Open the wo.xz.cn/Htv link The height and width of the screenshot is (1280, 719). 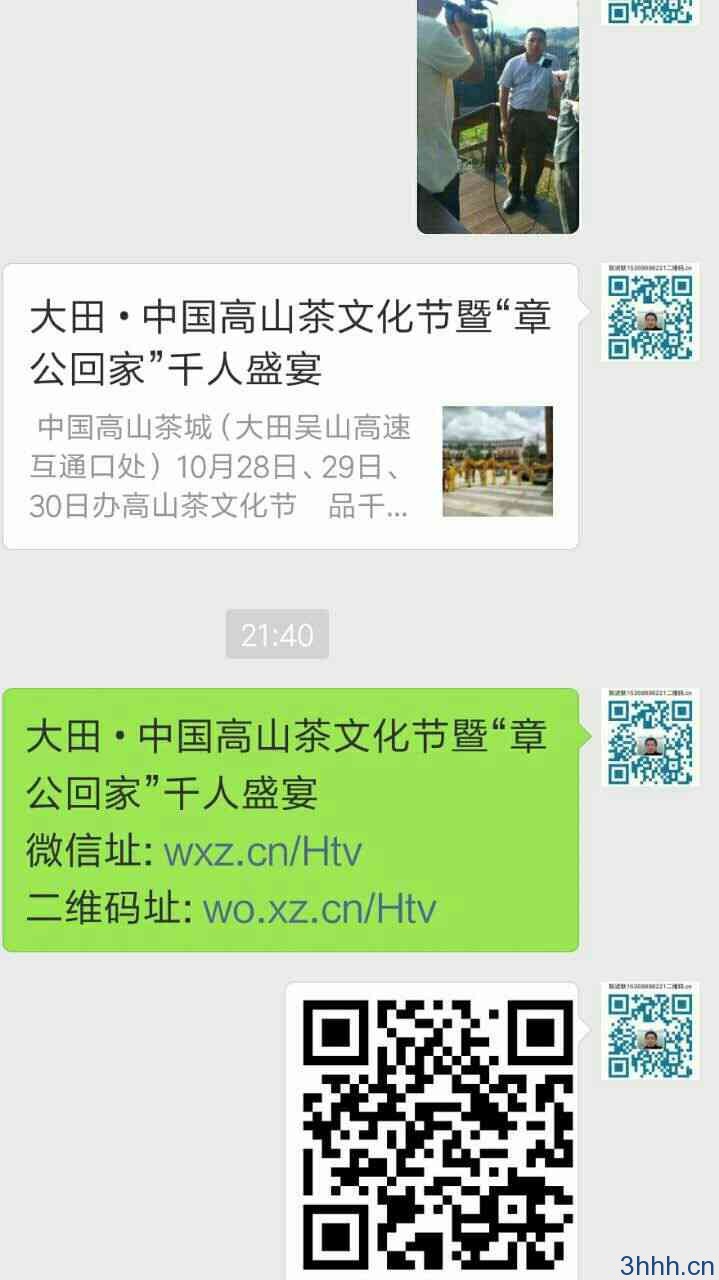point(319,909)
